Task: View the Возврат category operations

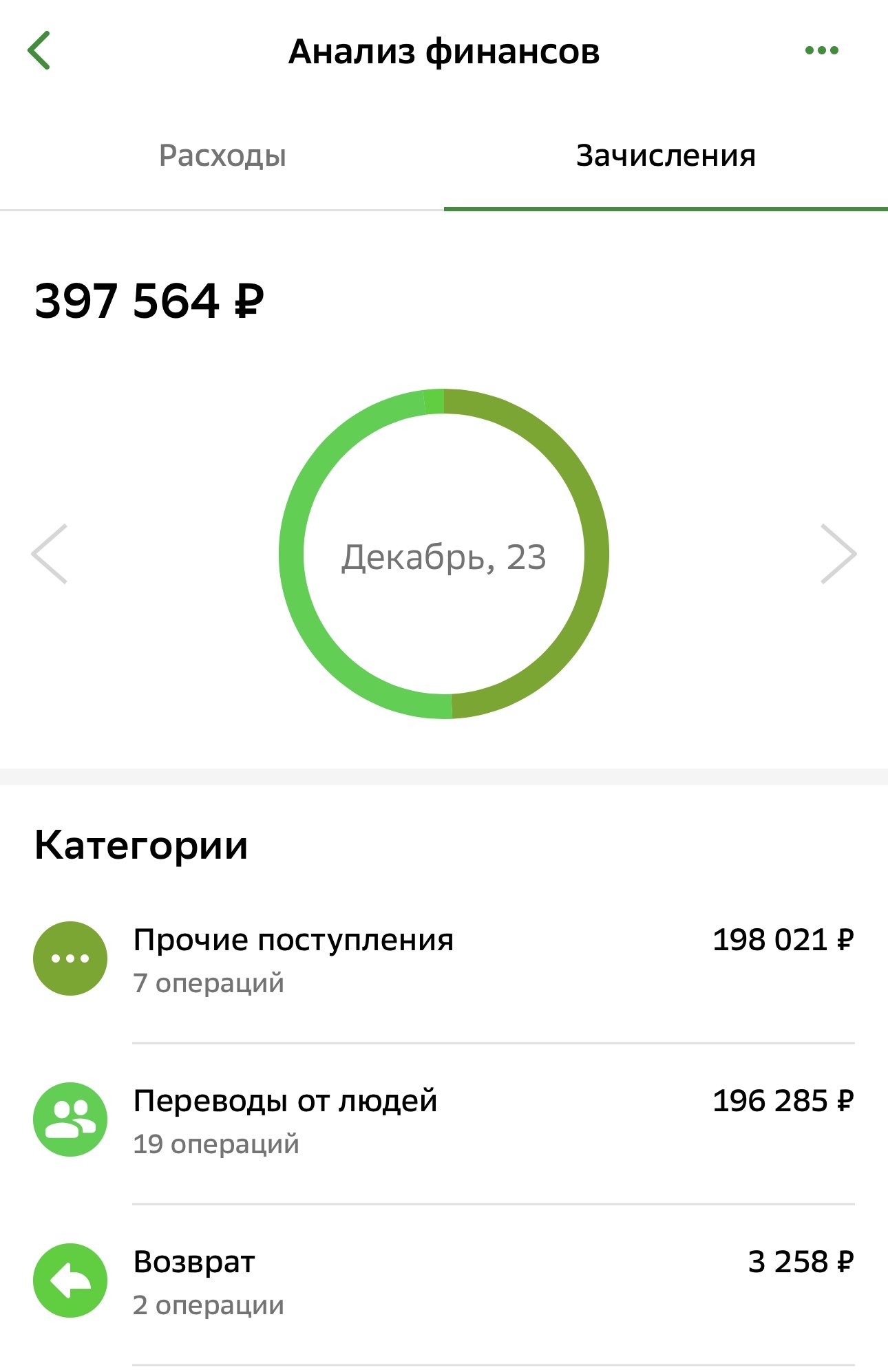Action: coord(444,1281)
